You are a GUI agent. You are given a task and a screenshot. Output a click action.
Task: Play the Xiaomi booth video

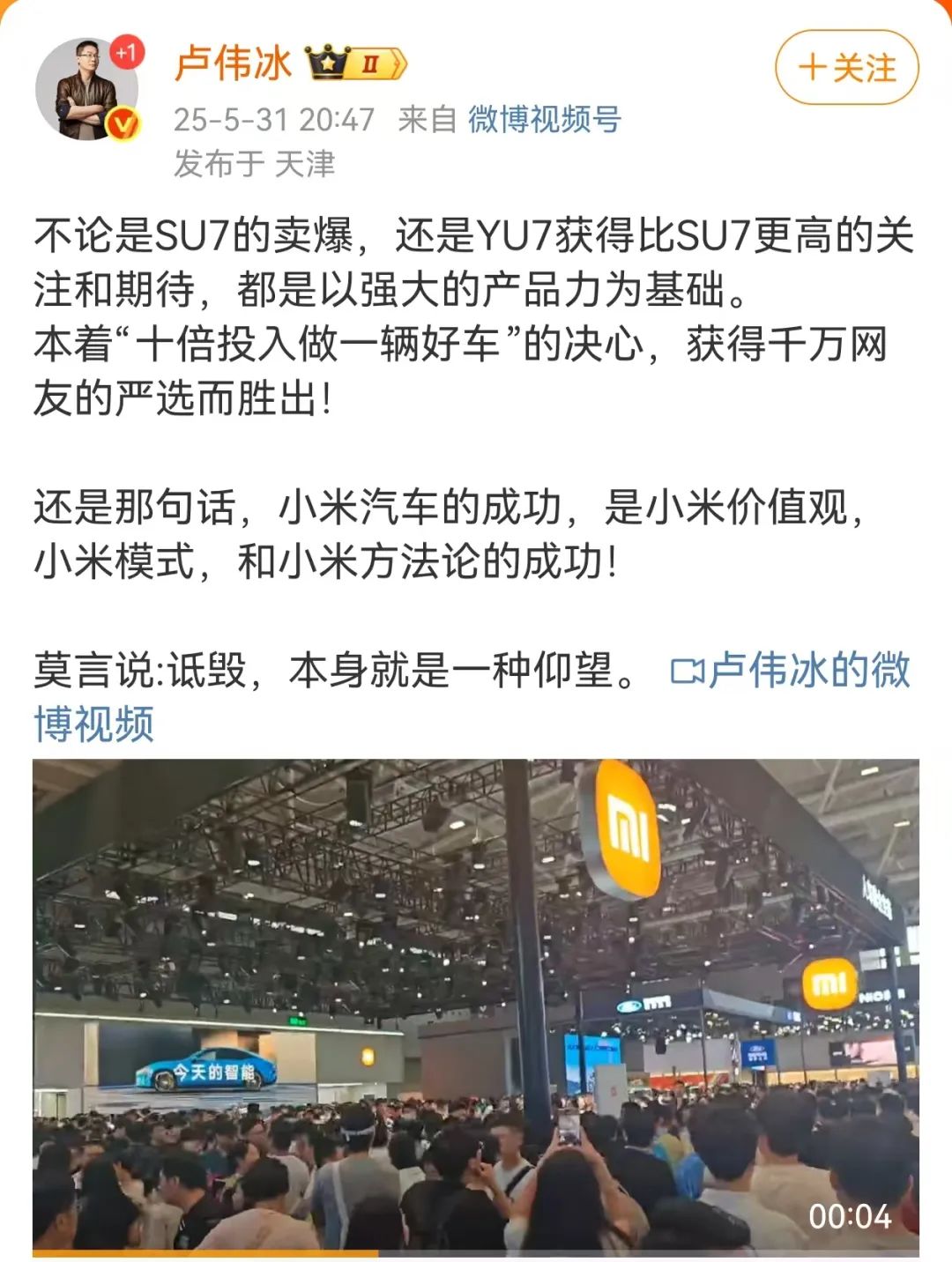pos(476,1005)
